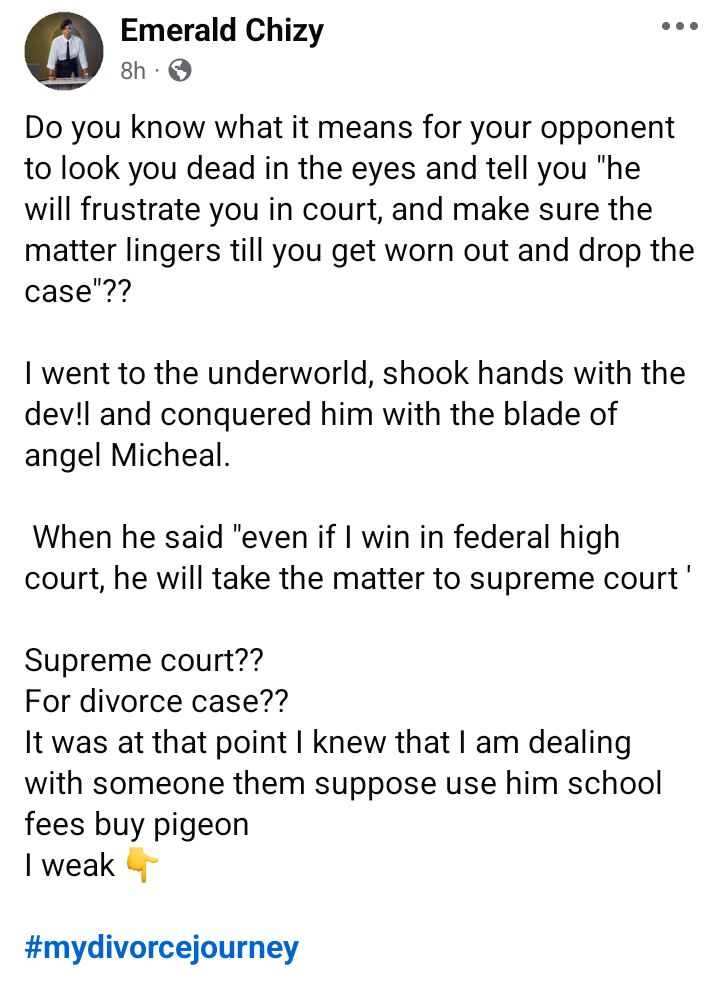This screenshot has height=983, width=720.
Task: Click Emerald Chizy's circular profile picture
Action: (x=63, y=48)
